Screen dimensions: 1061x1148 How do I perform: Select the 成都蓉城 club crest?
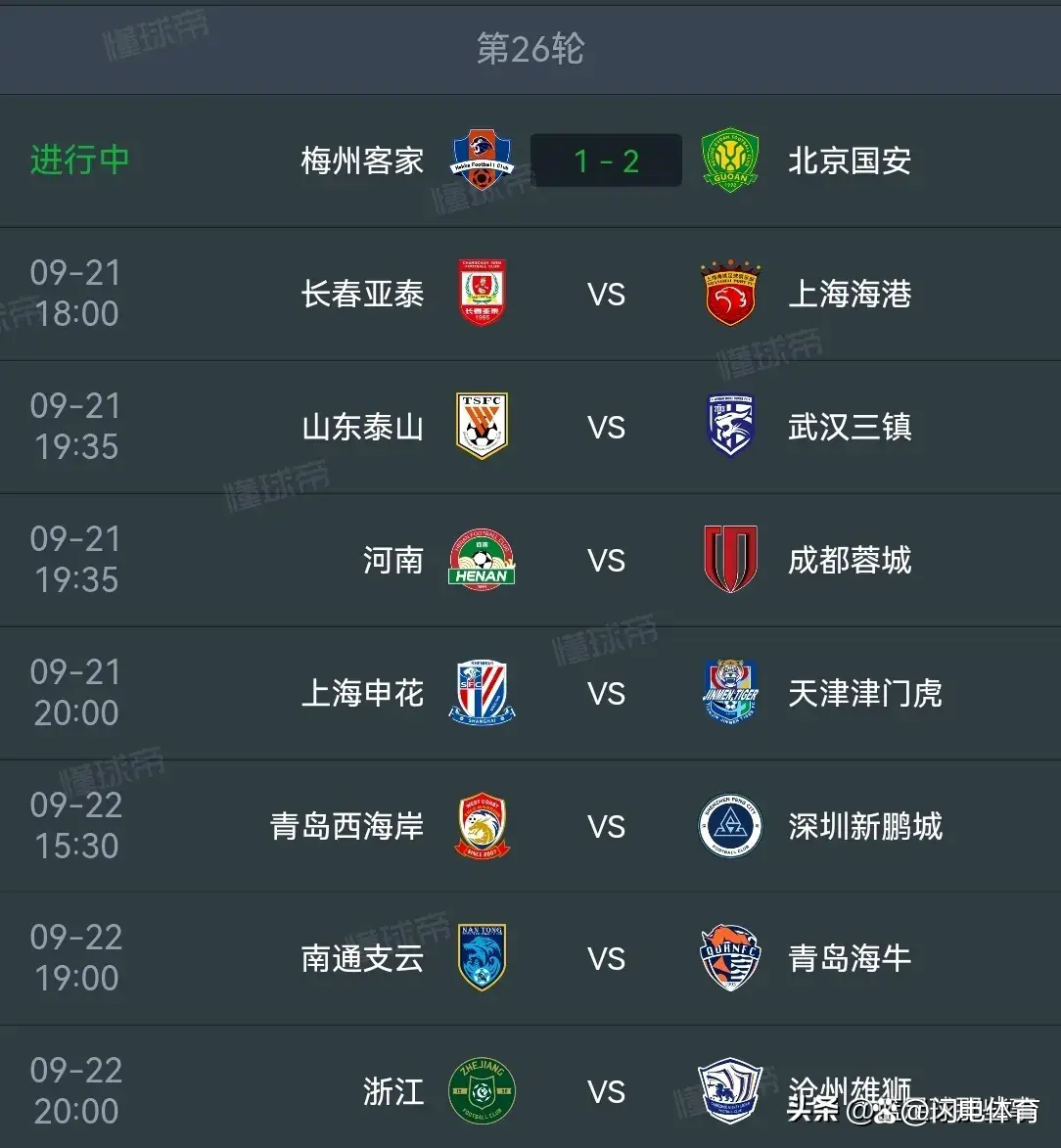(x=729, y=556)
